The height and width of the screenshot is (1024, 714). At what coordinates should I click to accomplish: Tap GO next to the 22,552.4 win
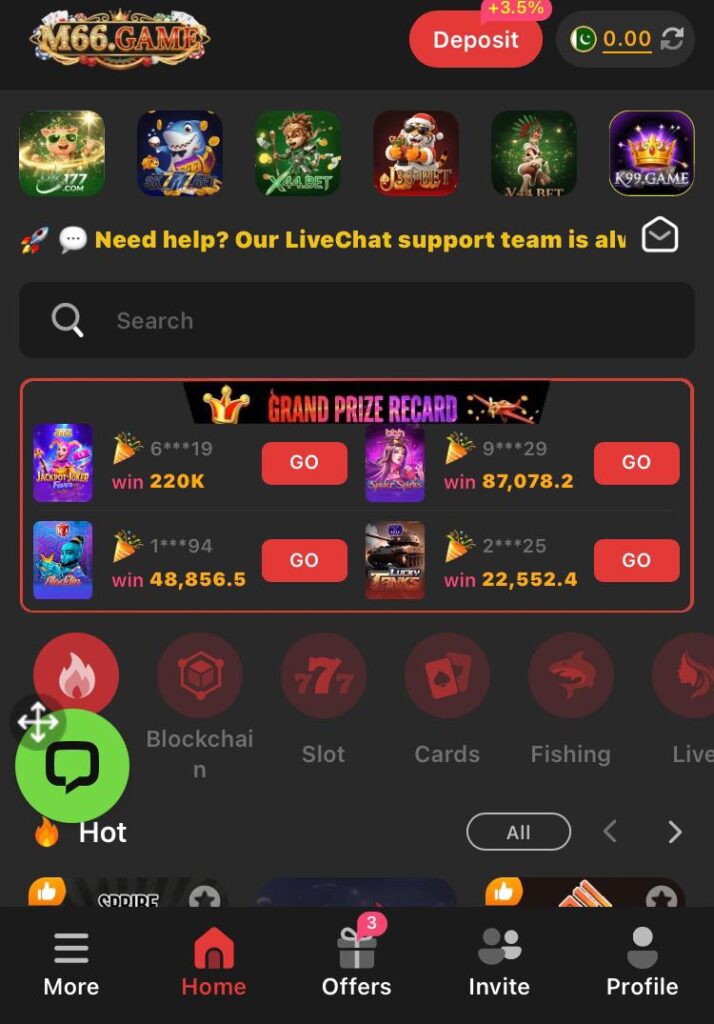(636, 561)
